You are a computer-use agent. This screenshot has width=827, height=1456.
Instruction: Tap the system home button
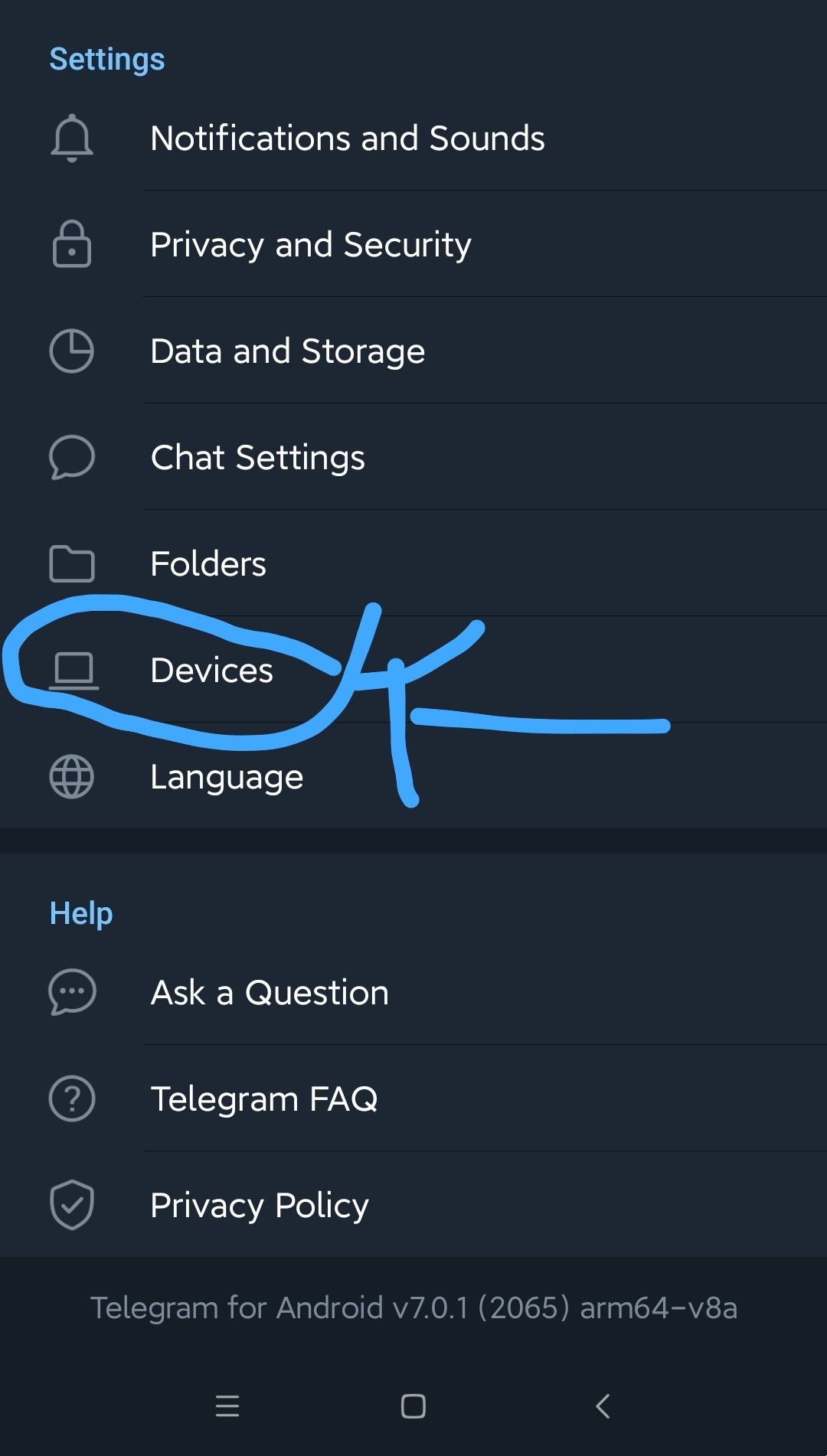tap(413, 1406)
